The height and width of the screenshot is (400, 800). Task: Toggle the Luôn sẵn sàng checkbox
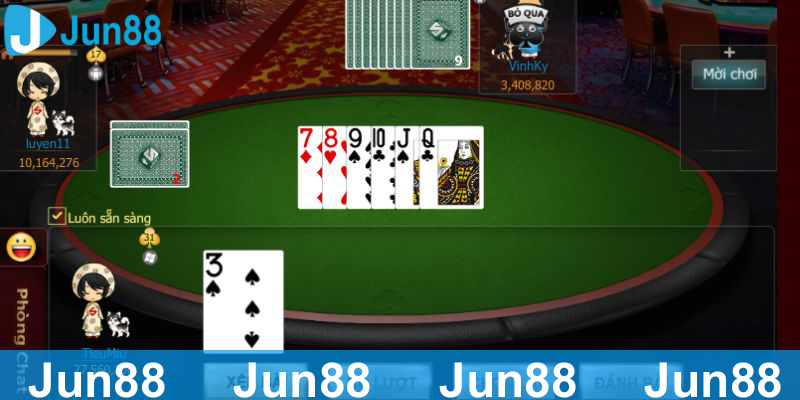pyautogui.click(x=57, y=216)
